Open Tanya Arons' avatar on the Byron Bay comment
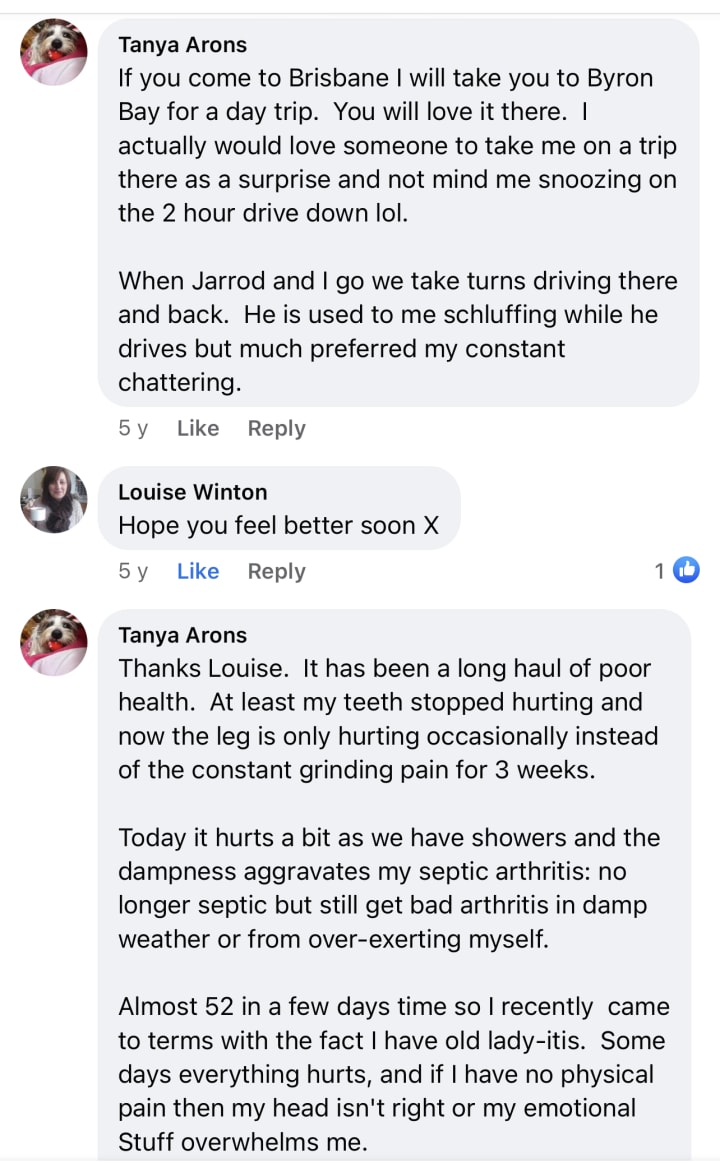Screen dimensions: 720x1163 53,53
